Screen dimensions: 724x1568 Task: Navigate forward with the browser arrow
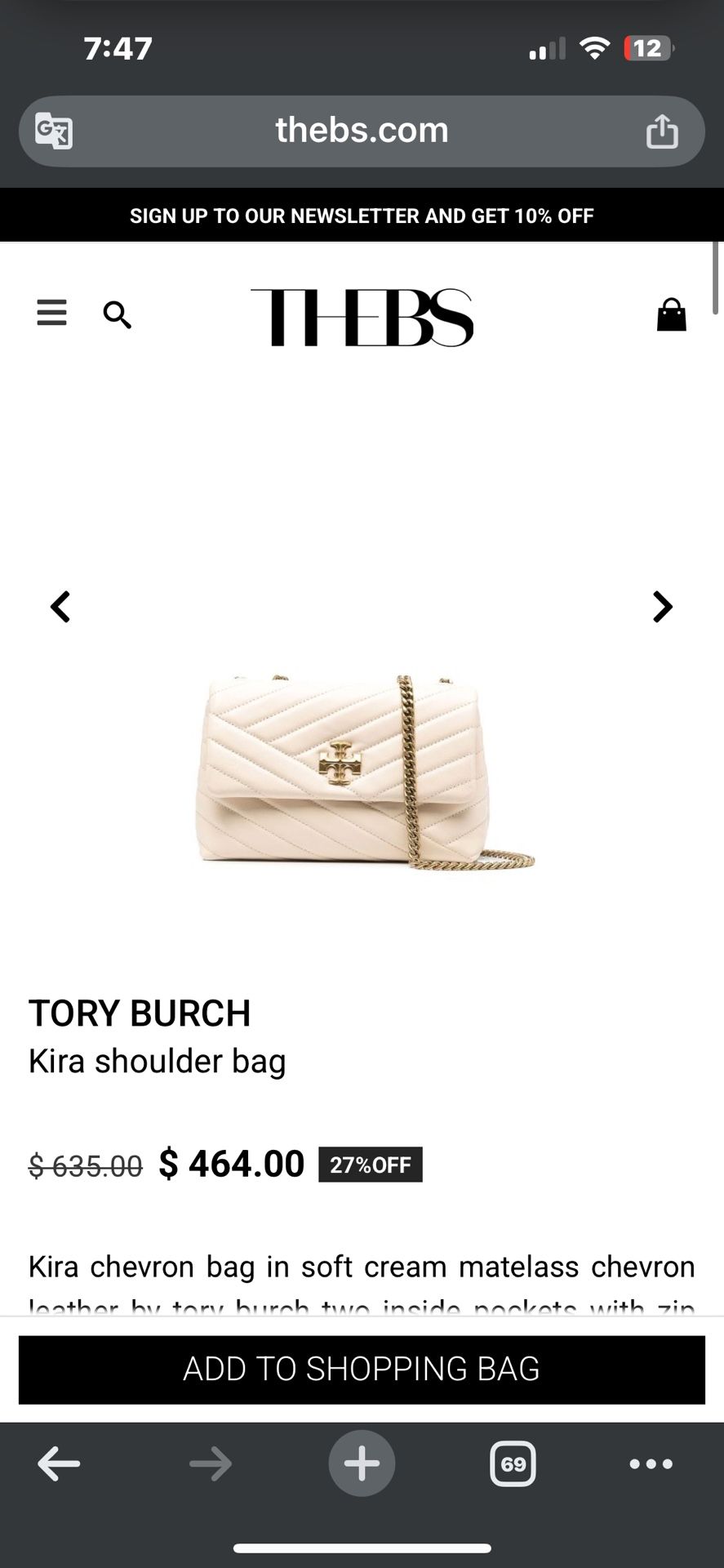pyautogui.click(x=211, y=1463)
